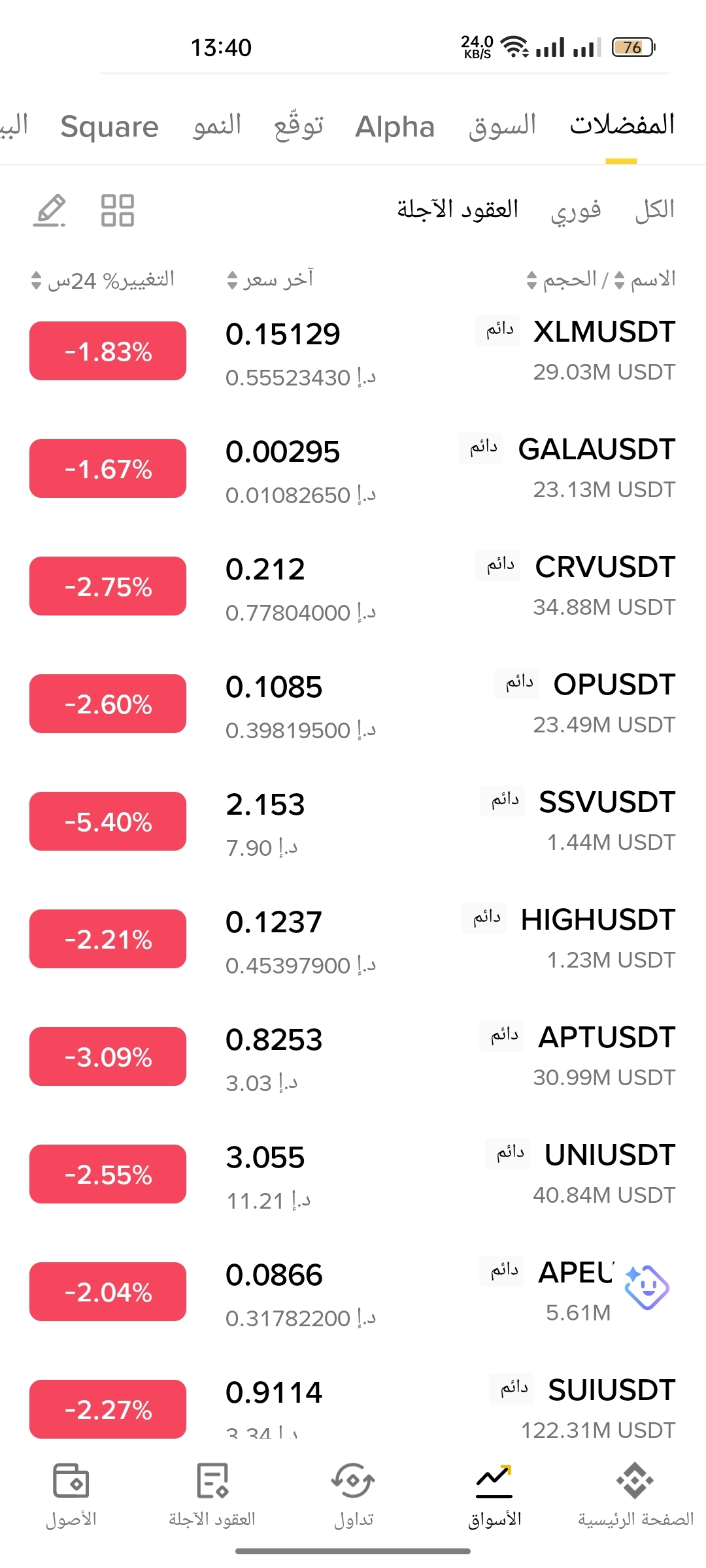
Task: Sort the list by last price
Action: (270, 280)
